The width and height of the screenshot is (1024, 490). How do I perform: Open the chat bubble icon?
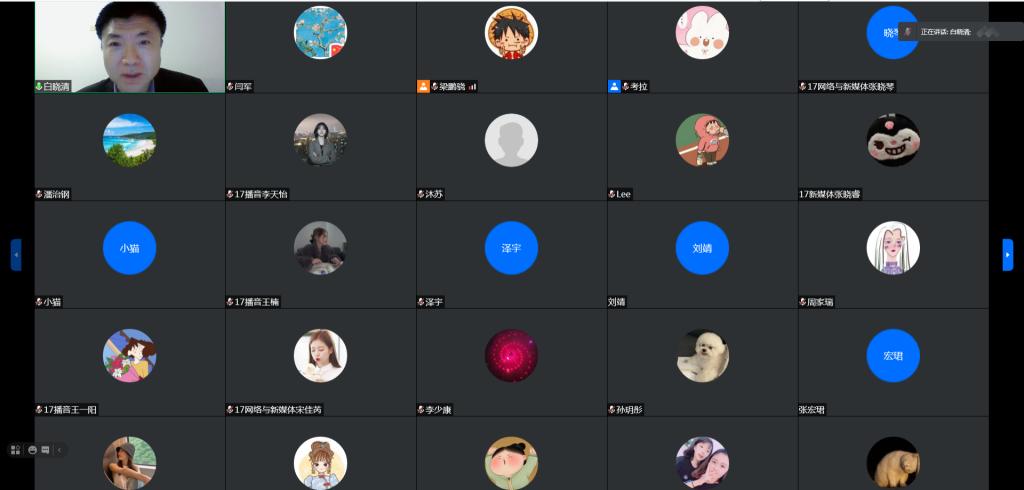click(x=45, y=450)
